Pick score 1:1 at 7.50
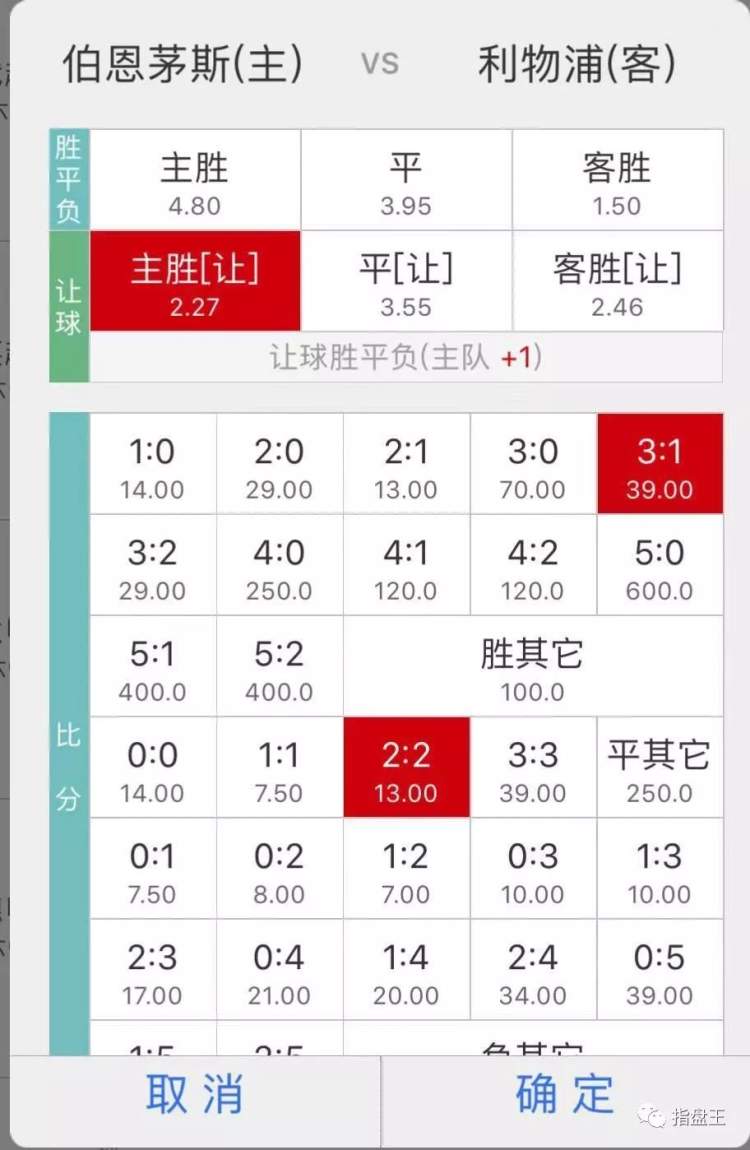 click(279, 768)
